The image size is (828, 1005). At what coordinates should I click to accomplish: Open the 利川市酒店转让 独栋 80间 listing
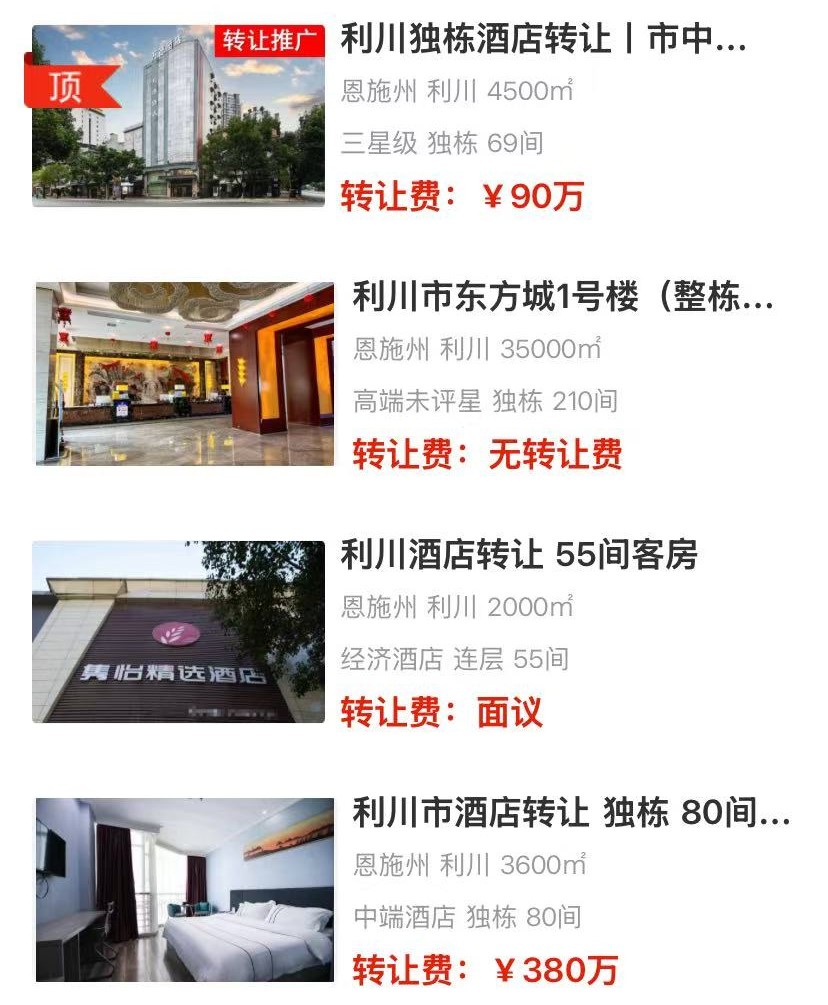(x=570, y=813)
